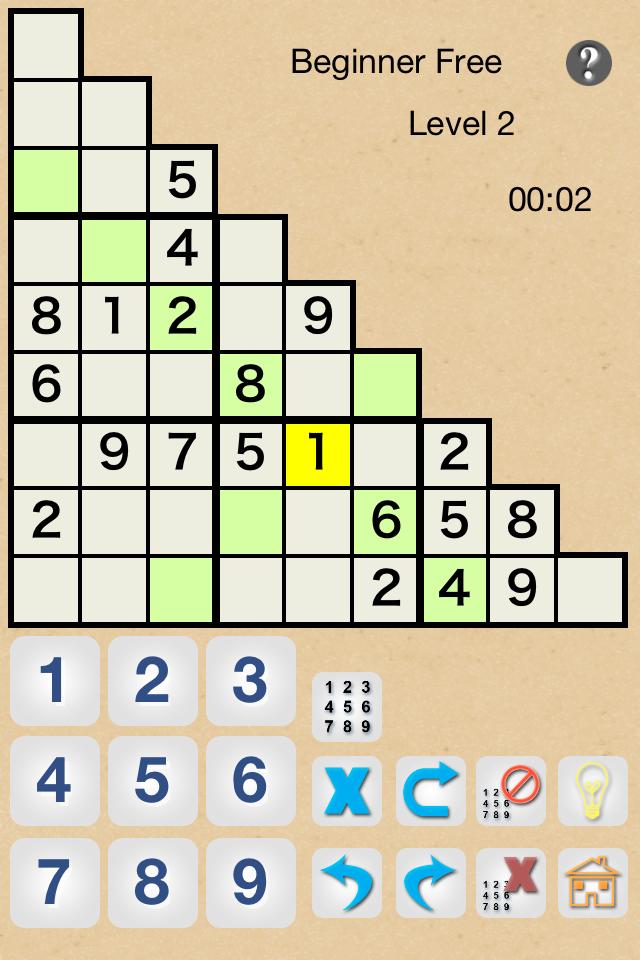Clear notes with the red prohibition icon

click(x=511, y=791)
